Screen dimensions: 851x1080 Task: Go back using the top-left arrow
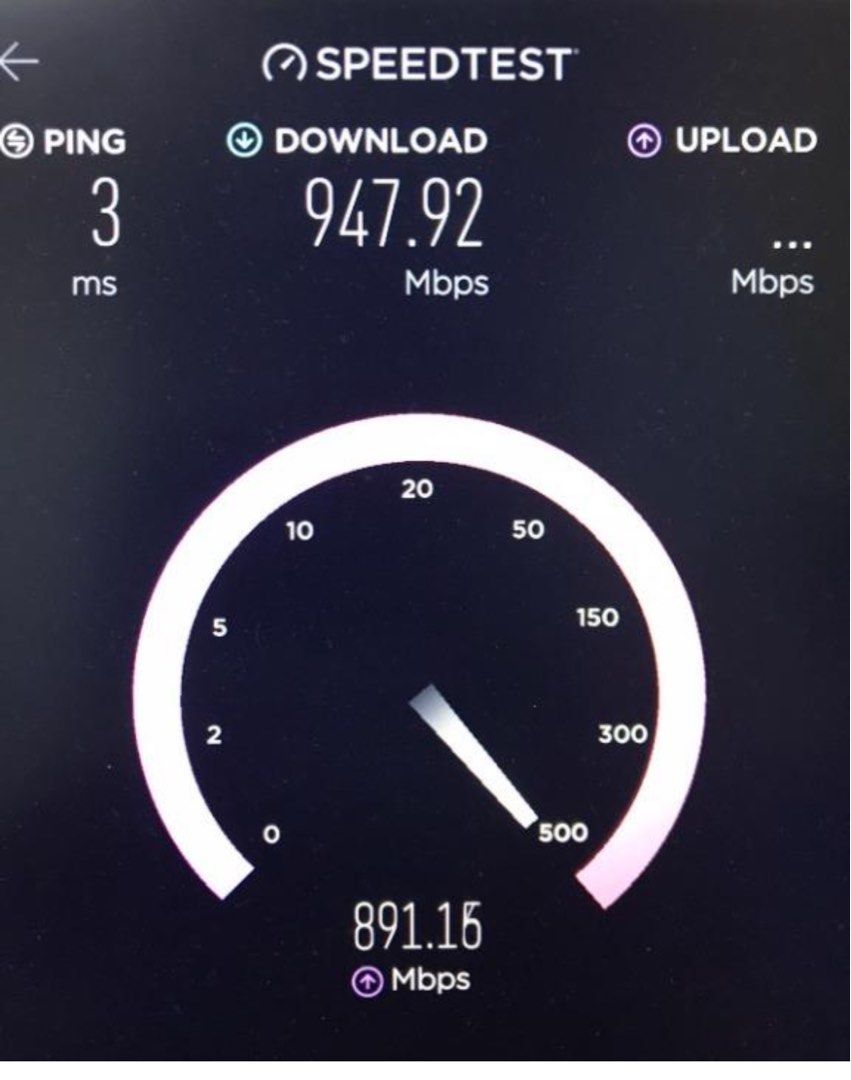[18, 62]
